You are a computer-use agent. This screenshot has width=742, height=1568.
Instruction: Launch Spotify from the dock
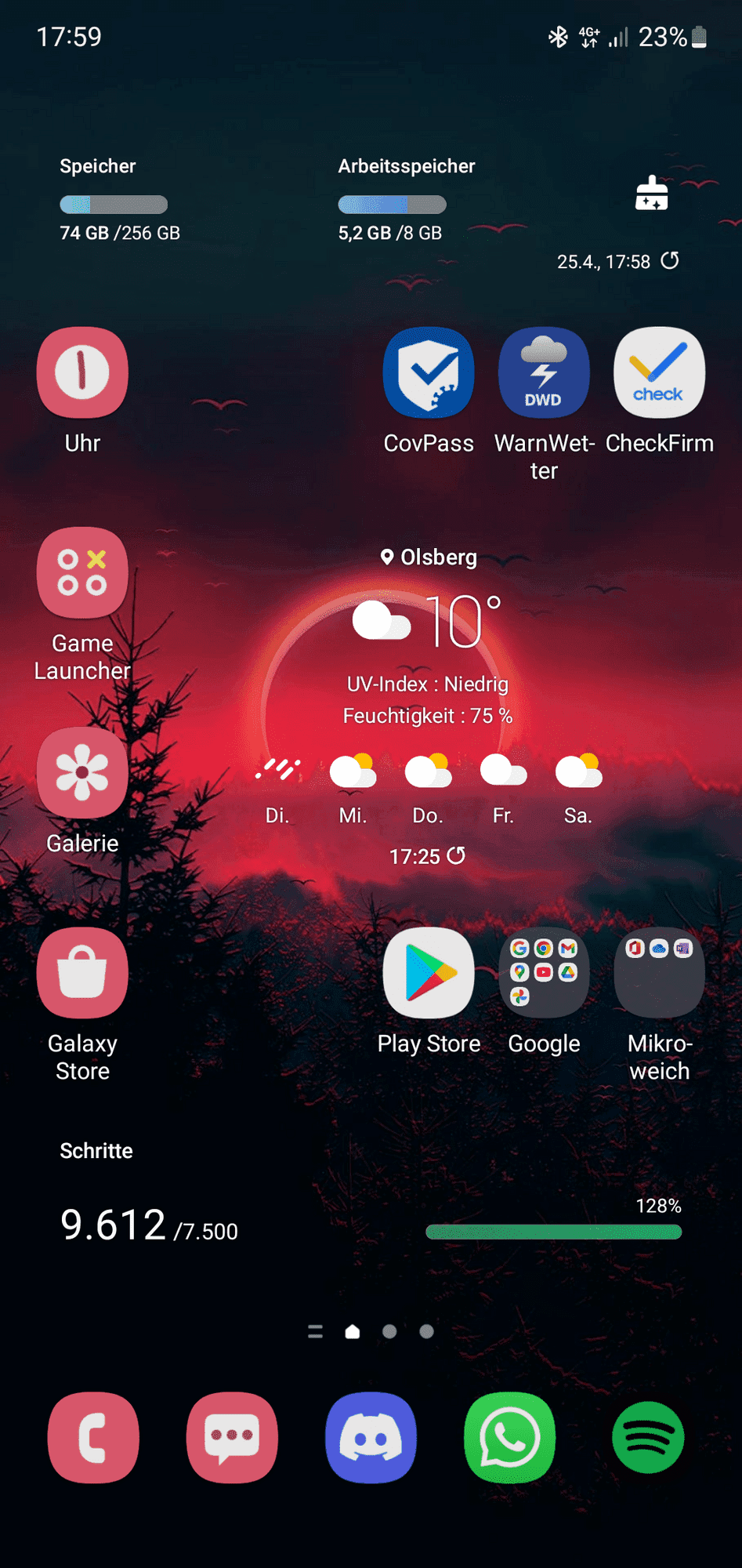coord(648,1437)
